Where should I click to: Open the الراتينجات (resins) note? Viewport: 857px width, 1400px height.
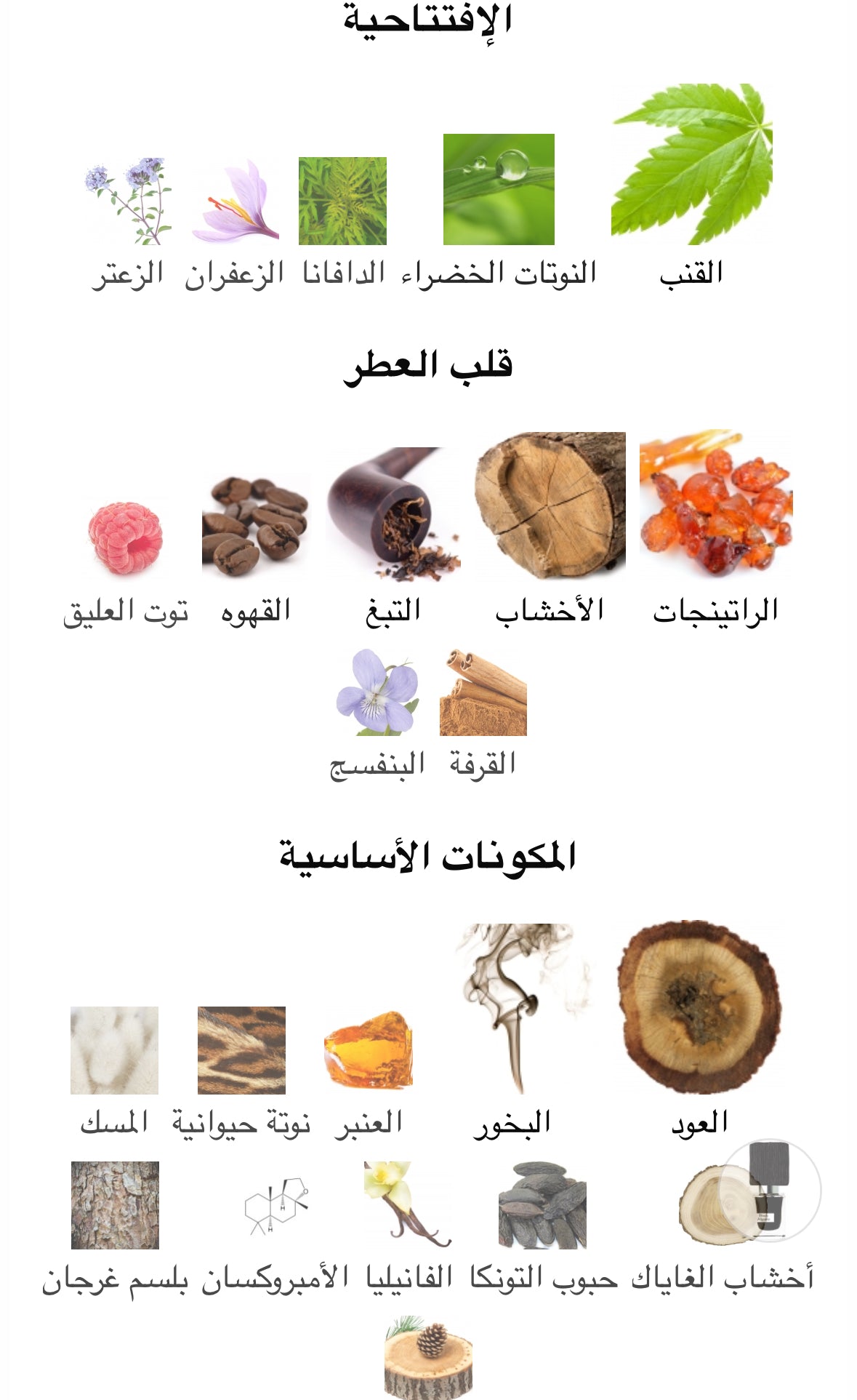[x=716, y=503]
